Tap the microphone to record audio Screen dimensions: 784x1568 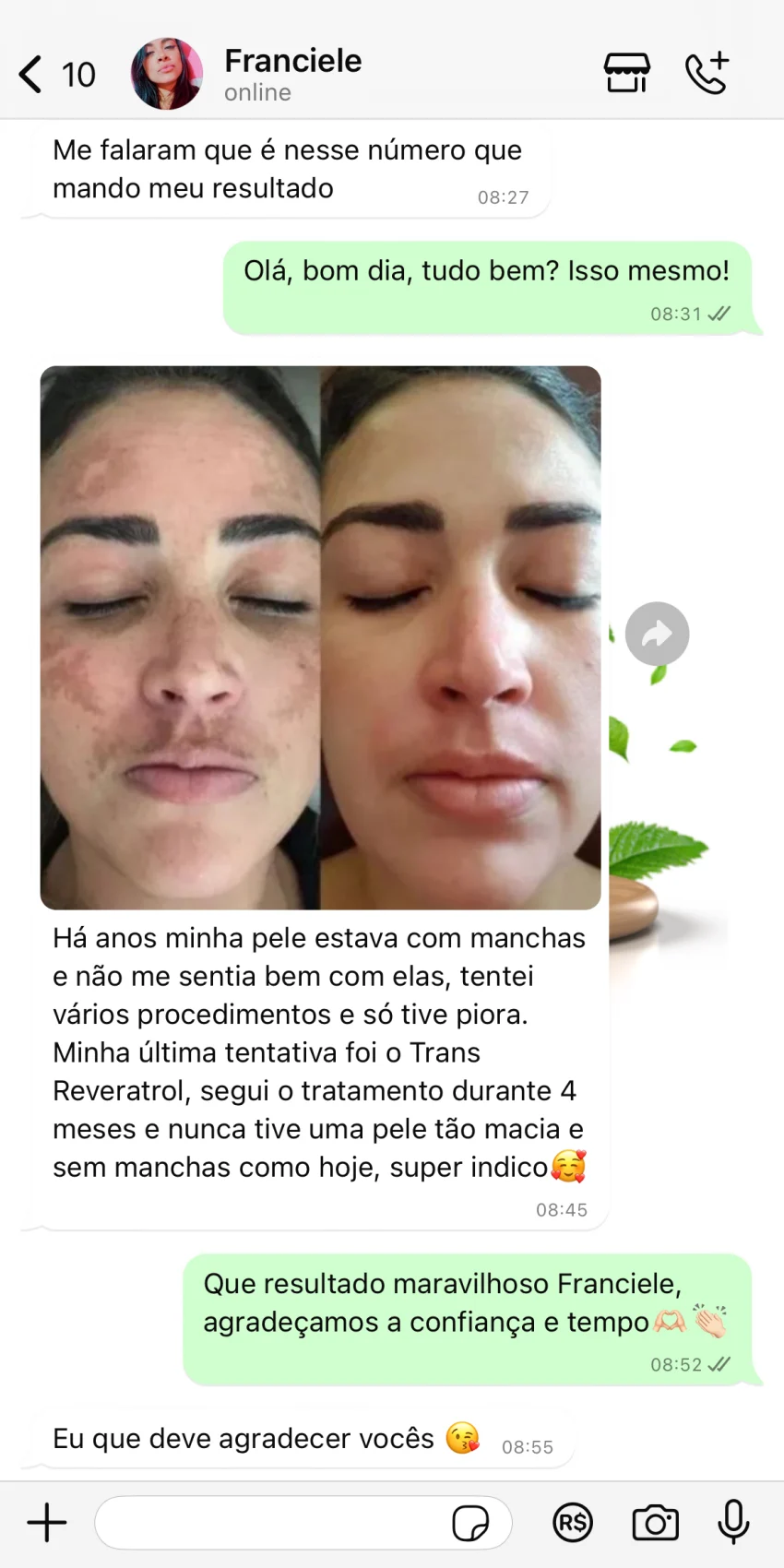[733, 1522]
